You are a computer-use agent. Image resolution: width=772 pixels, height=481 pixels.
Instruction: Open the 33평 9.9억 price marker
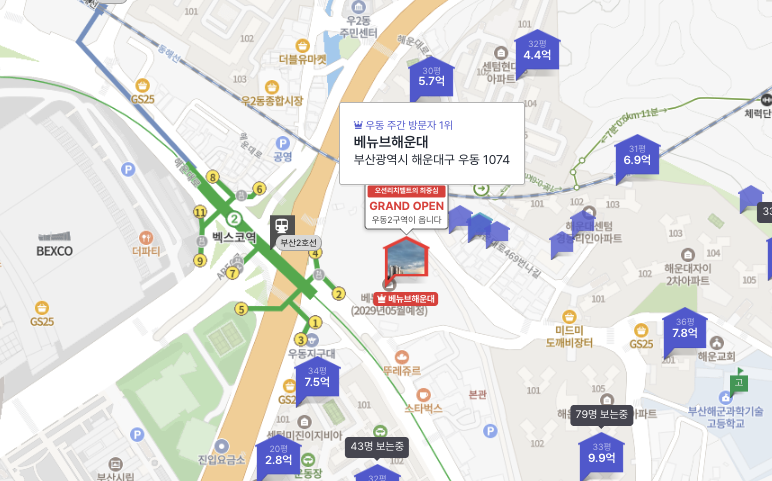[x=601, y=454]
